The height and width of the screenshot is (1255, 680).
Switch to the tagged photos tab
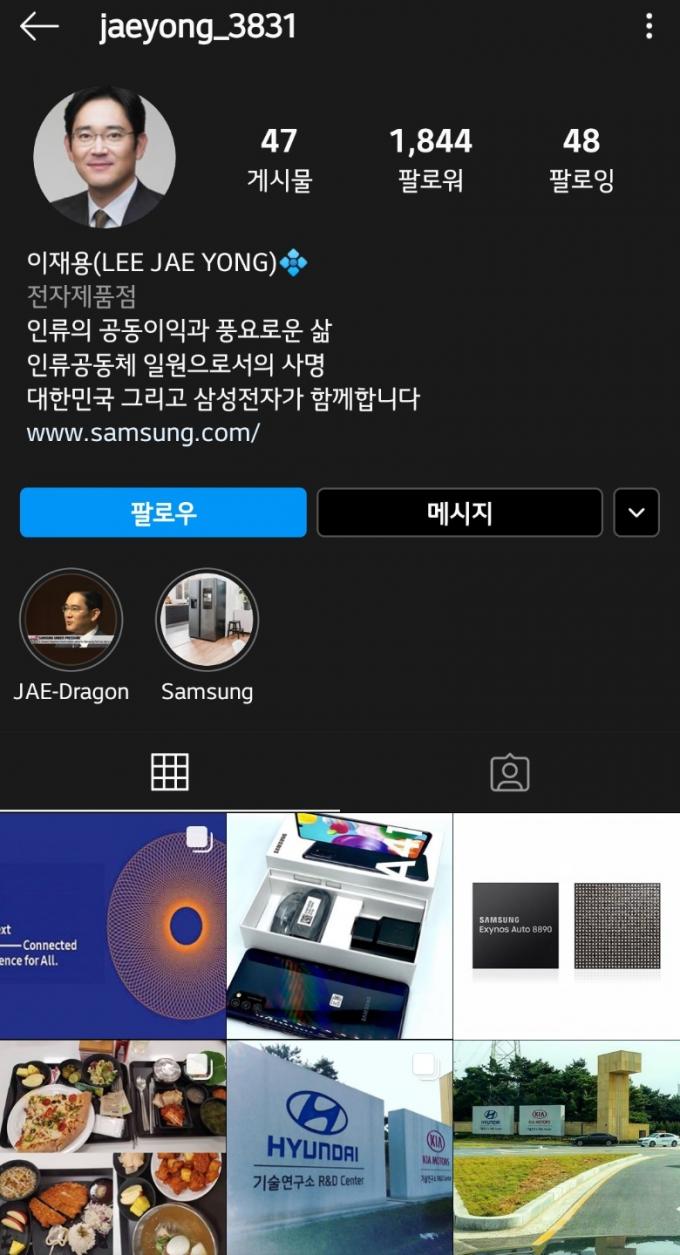click(x=510, y=772)
